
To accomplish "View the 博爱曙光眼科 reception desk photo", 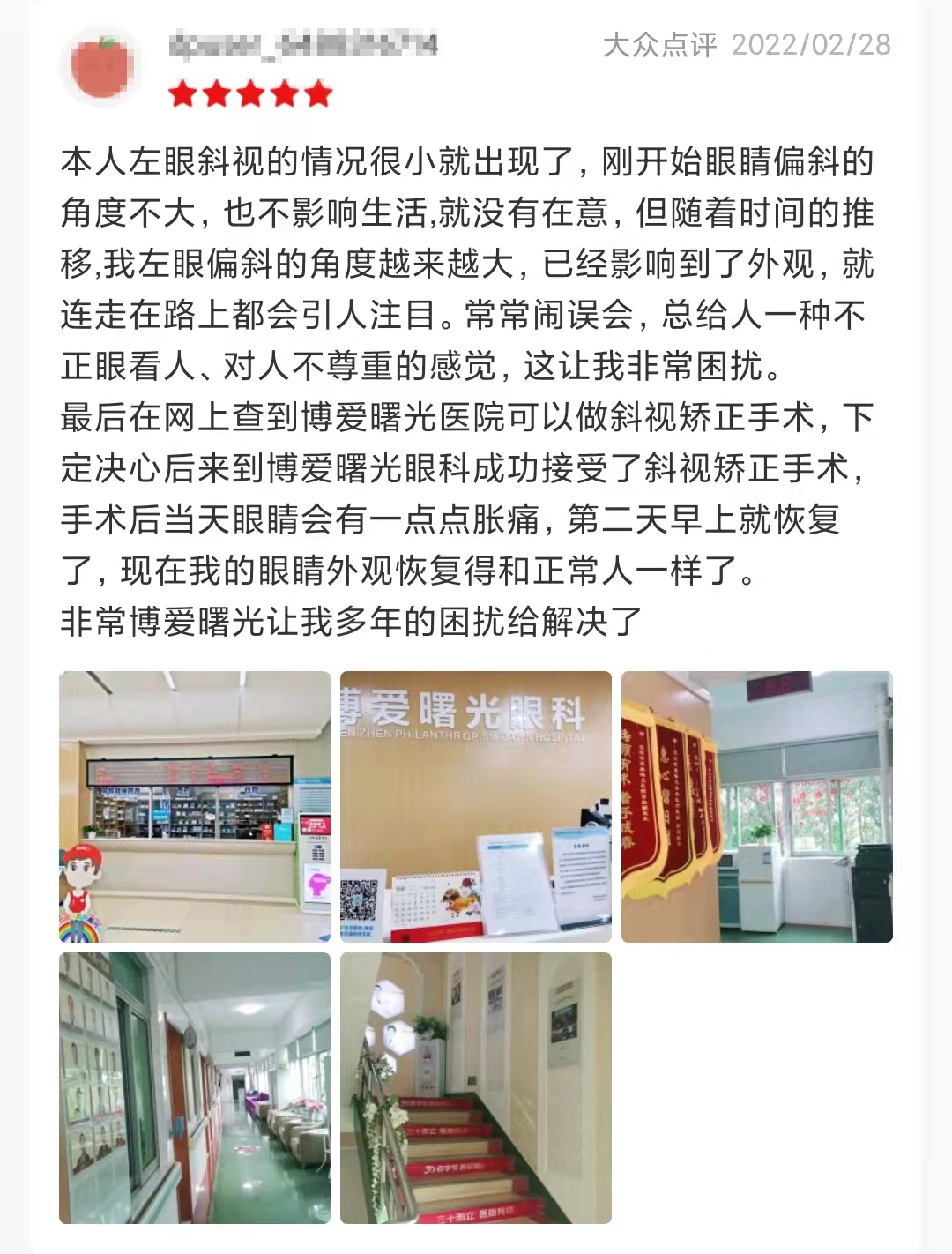I will point(476,806).
